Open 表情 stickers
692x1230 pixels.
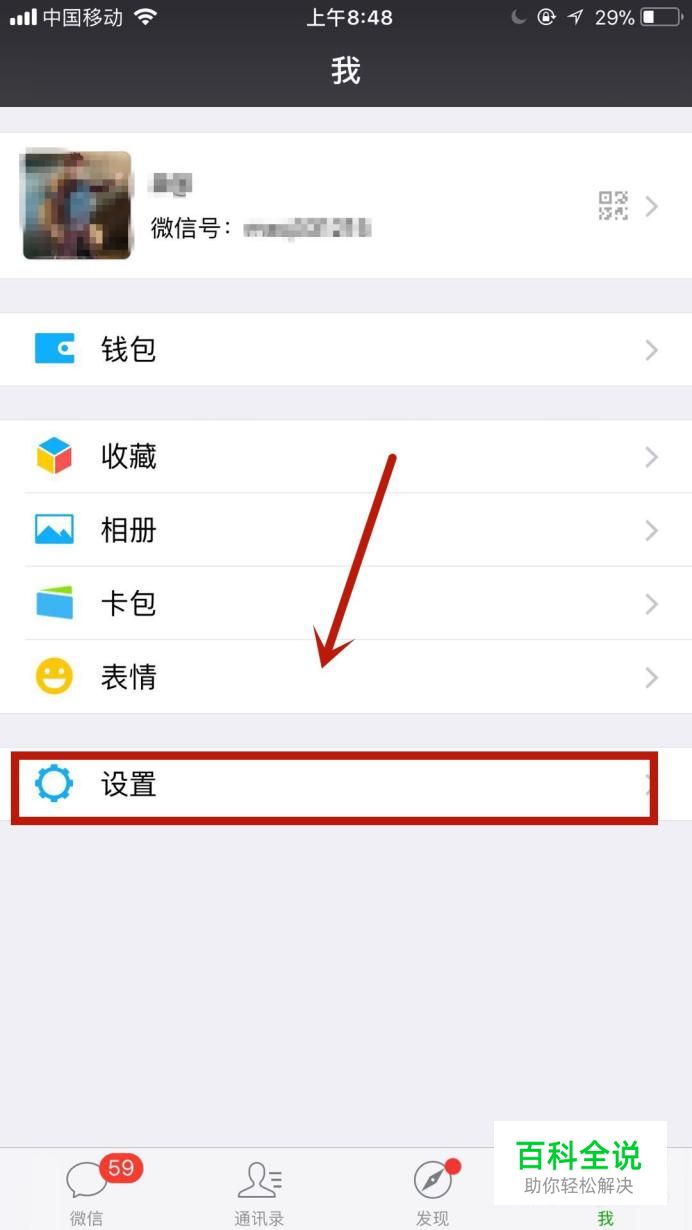pyautogui.click(x=346, y=677)
